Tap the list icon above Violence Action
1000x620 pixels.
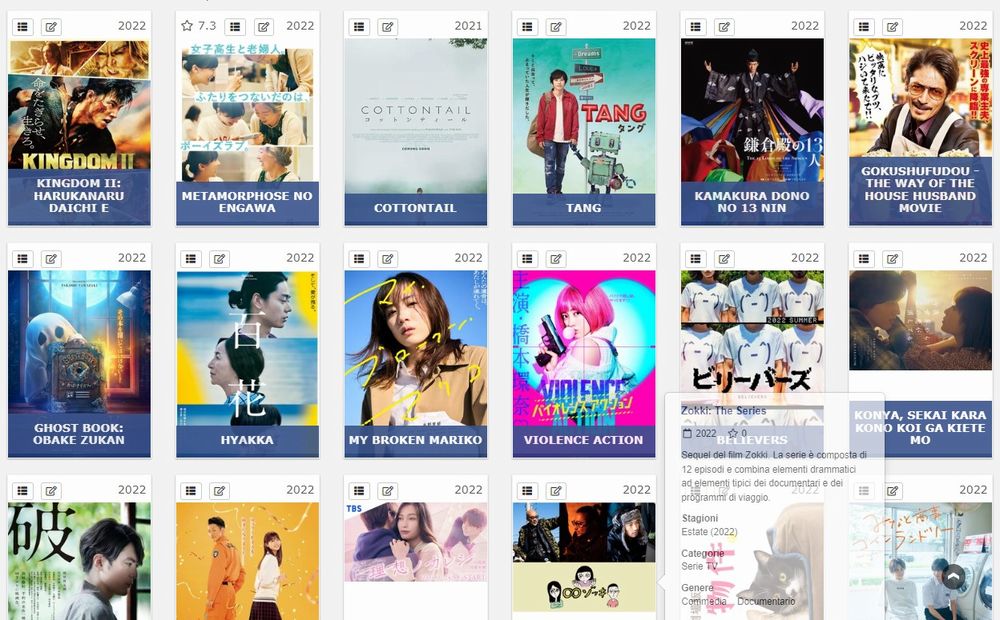tap(527, 259)
